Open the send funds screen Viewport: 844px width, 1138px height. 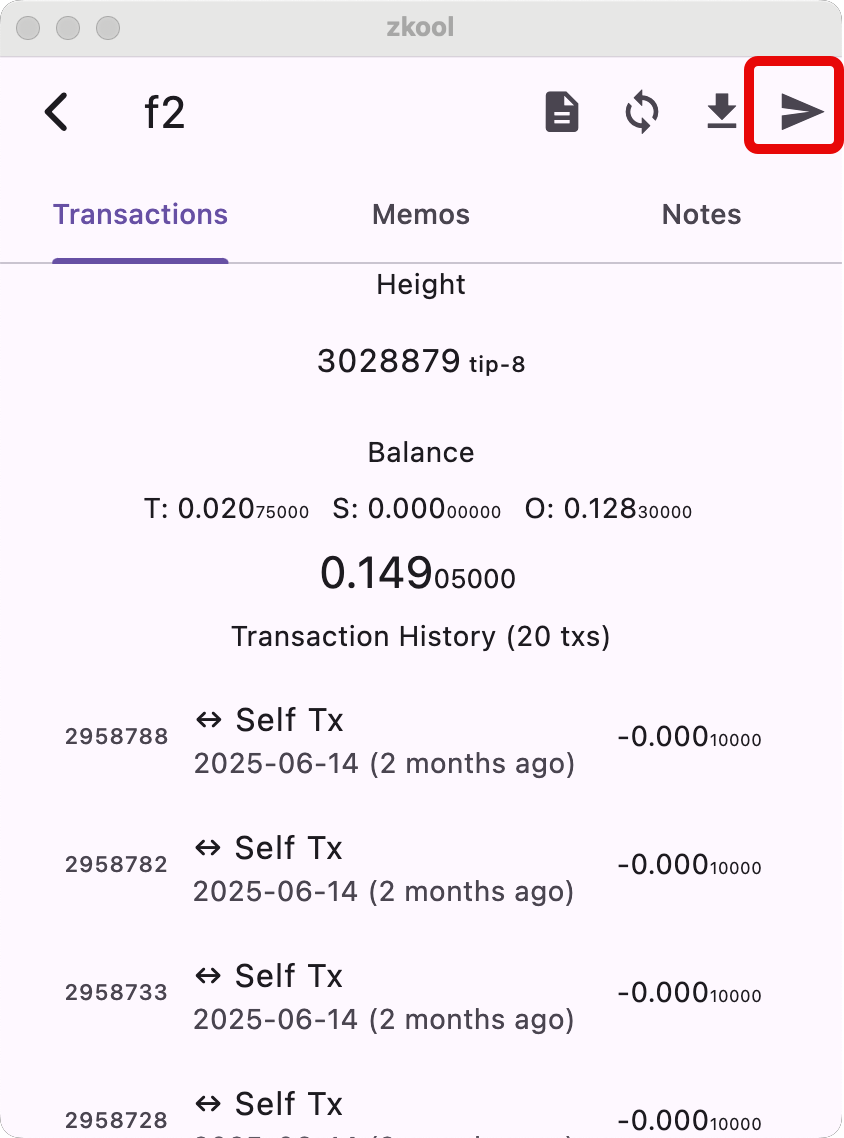[x=801, y=112]
